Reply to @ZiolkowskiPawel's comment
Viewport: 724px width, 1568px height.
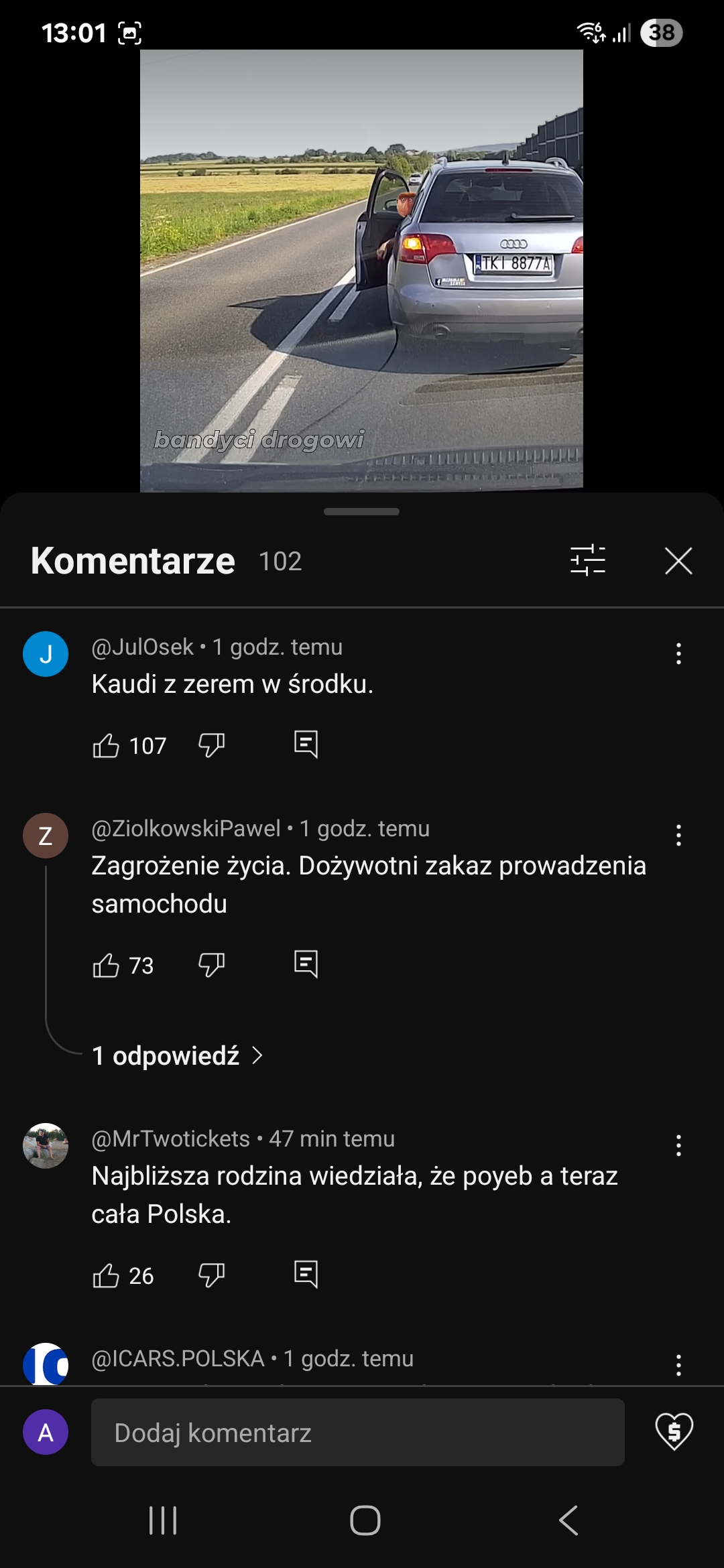[306, 964]
